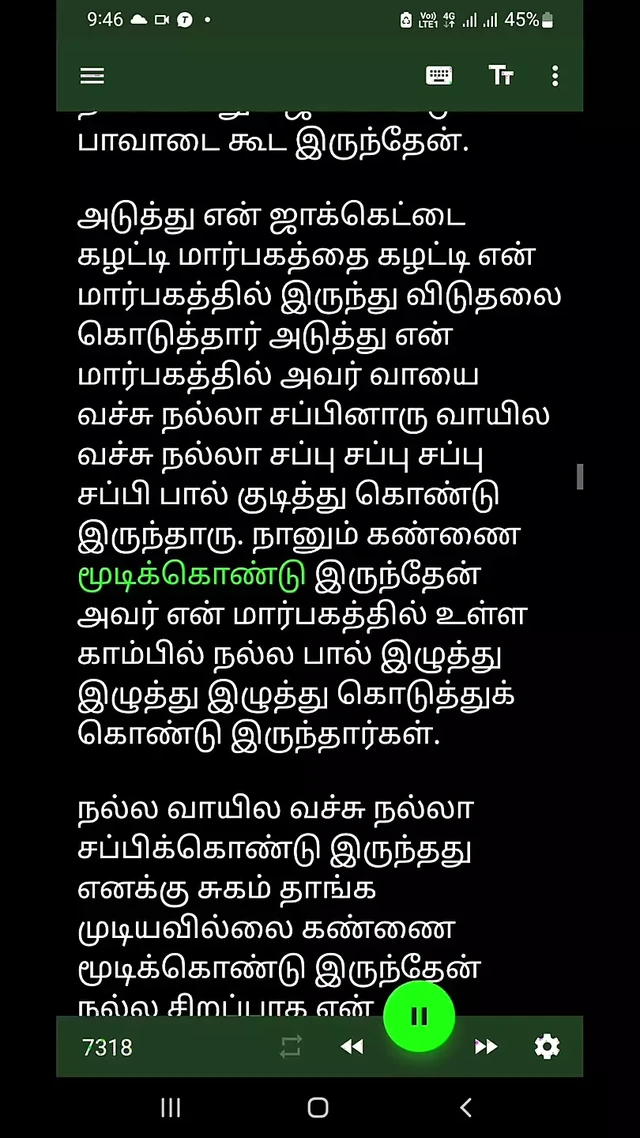Skip forward to the next sentence

click(x=486, y=1047)
